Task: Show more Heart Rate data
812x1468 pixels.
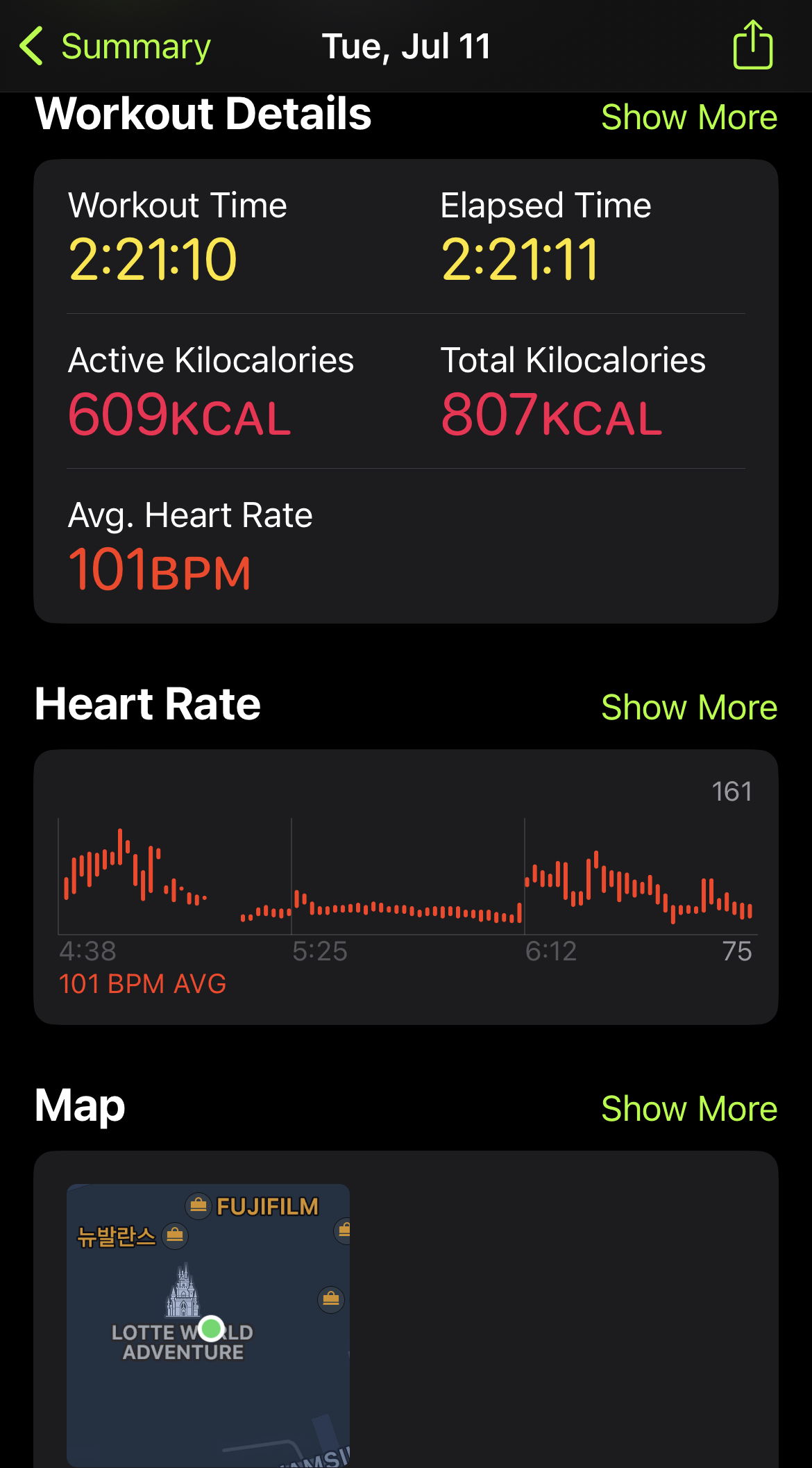Action: tap(689, 708)
